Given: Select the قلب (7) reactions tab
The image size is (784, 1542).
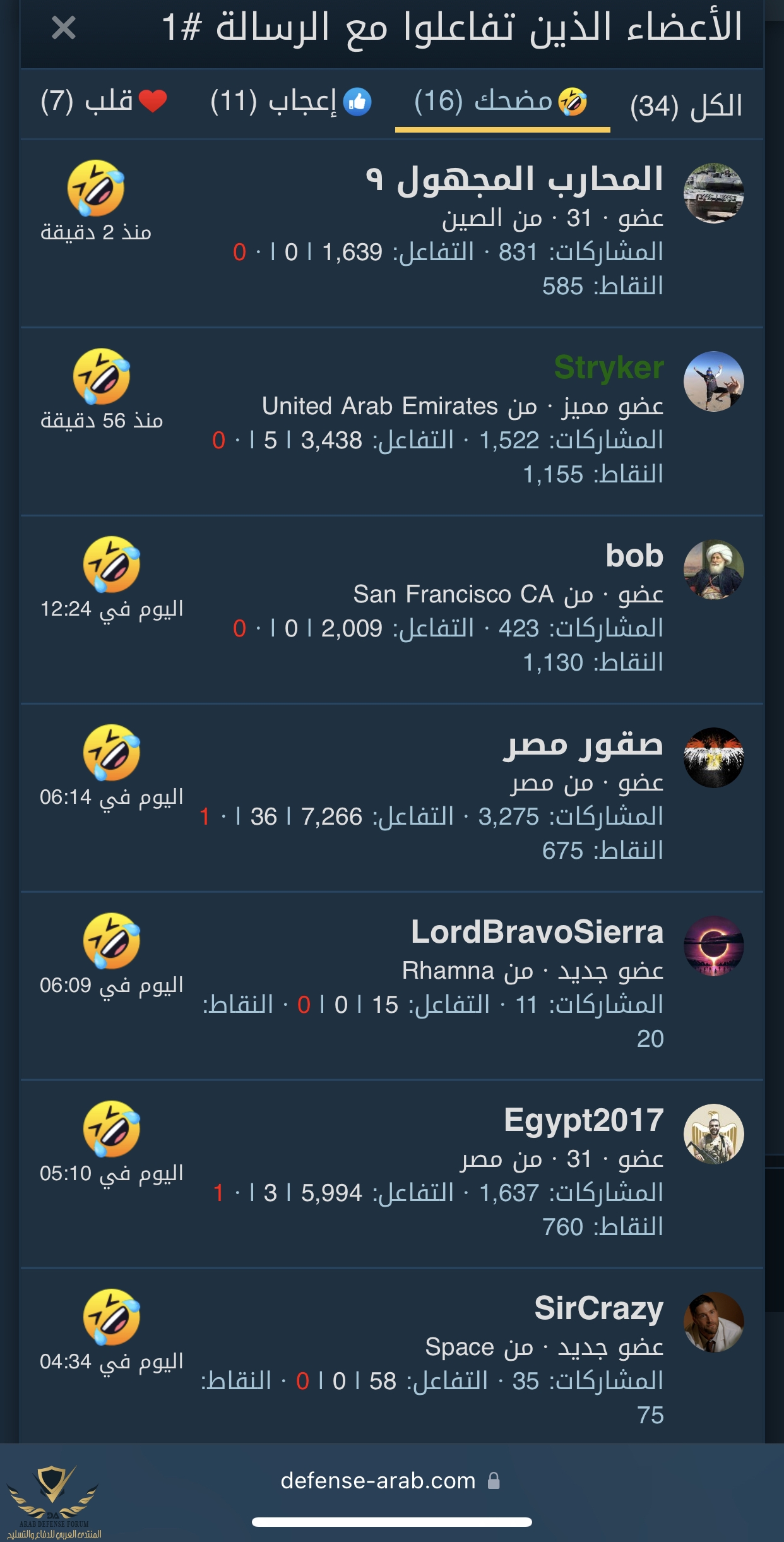Looking at the screenshot, I should 104,101.
